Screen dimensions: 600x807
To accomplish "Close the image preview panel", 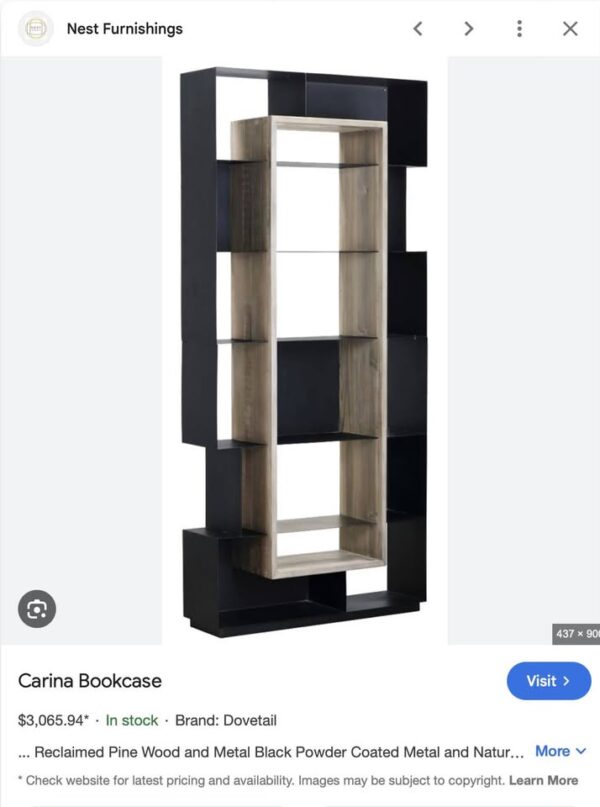I will pos(570,28).
